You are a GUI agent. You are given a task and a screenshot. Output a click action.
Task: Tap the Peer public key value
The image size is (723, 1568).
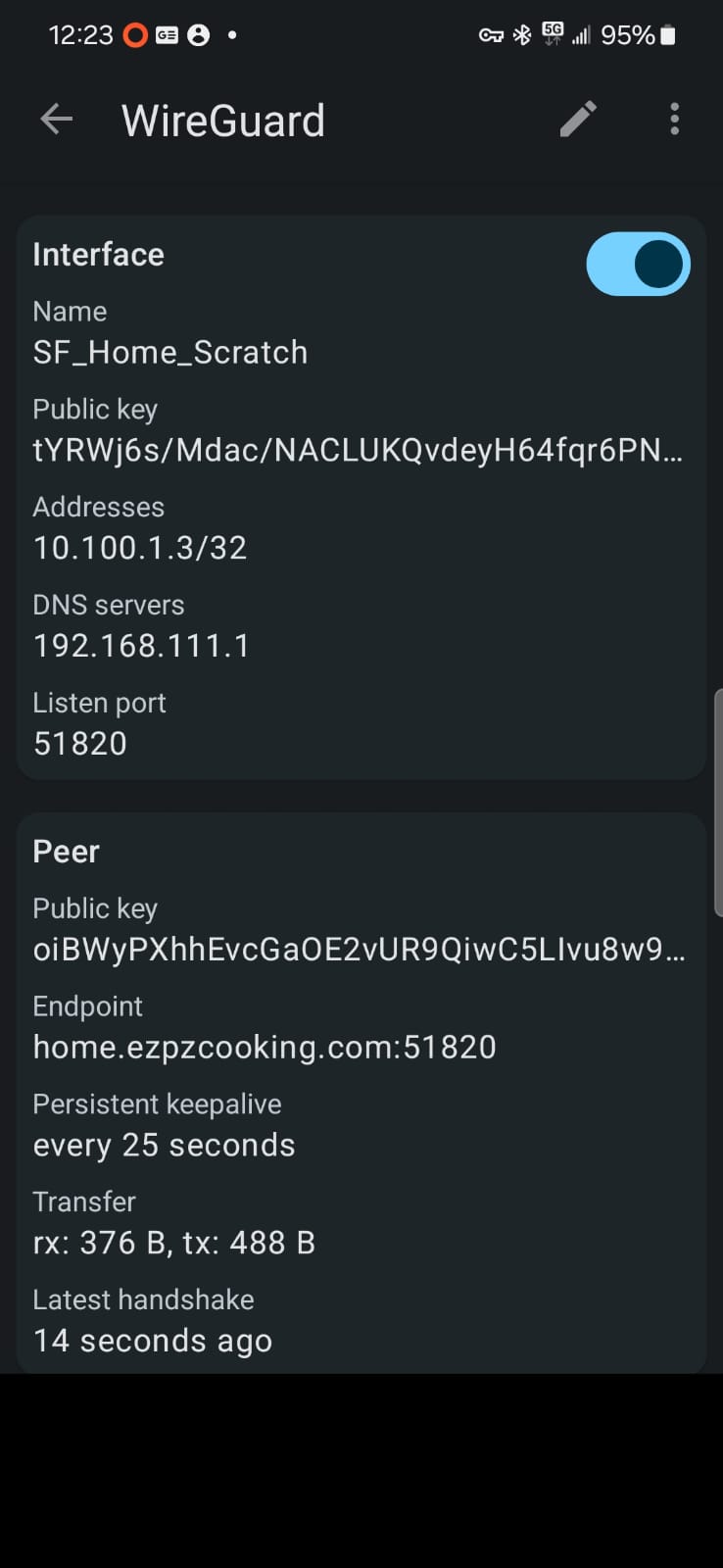point(358,950)
